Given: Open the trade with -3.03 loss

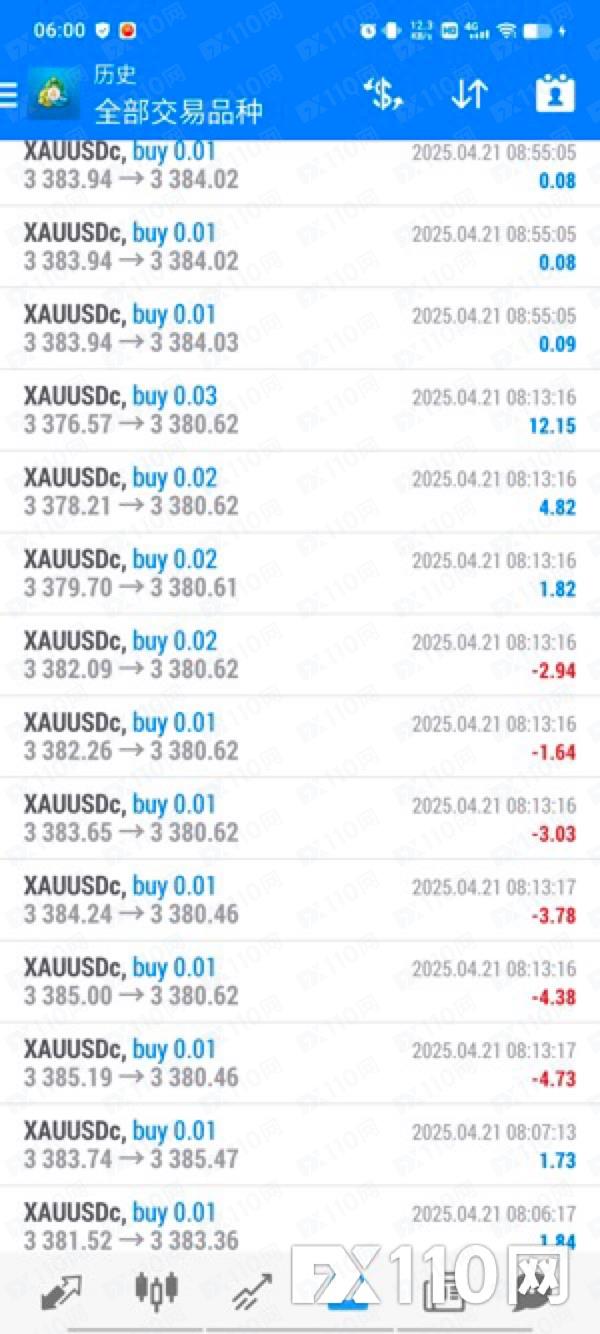Looking at the screenshot, I should (300, 819).
